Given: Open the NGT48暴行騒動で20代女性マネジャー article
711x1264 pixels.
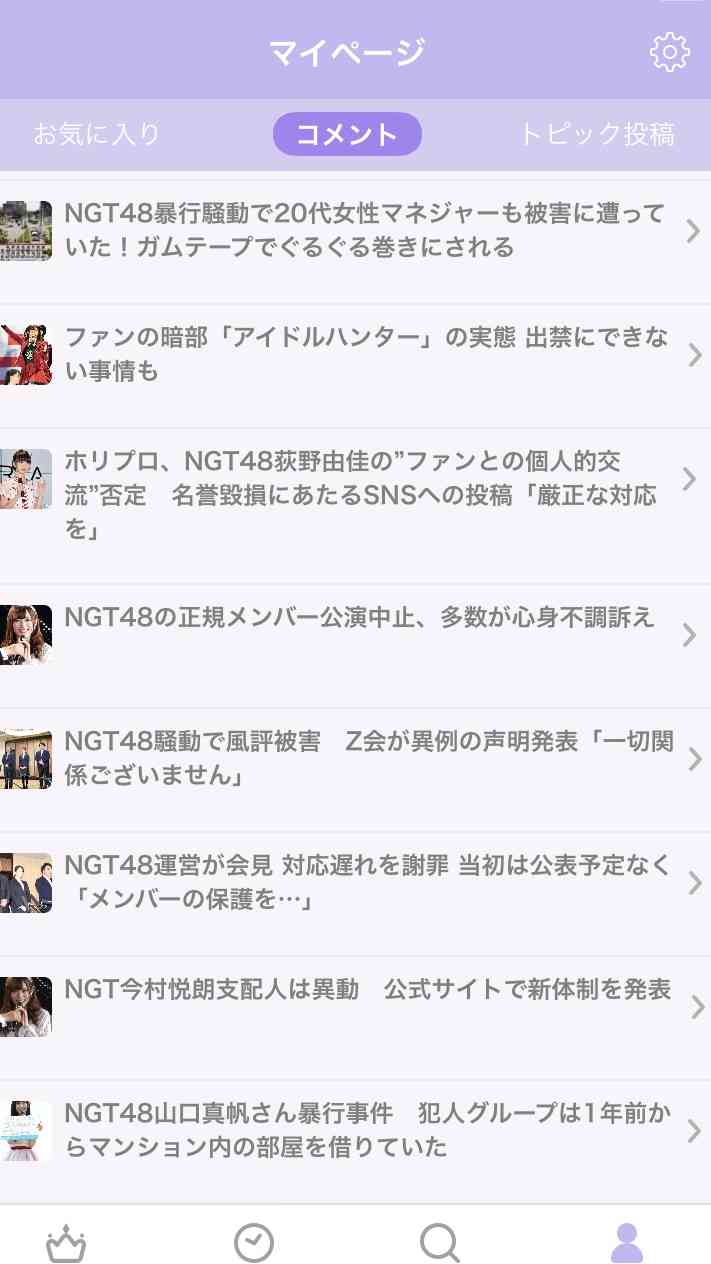Looking at the screenshot, I should click(364, 230).
